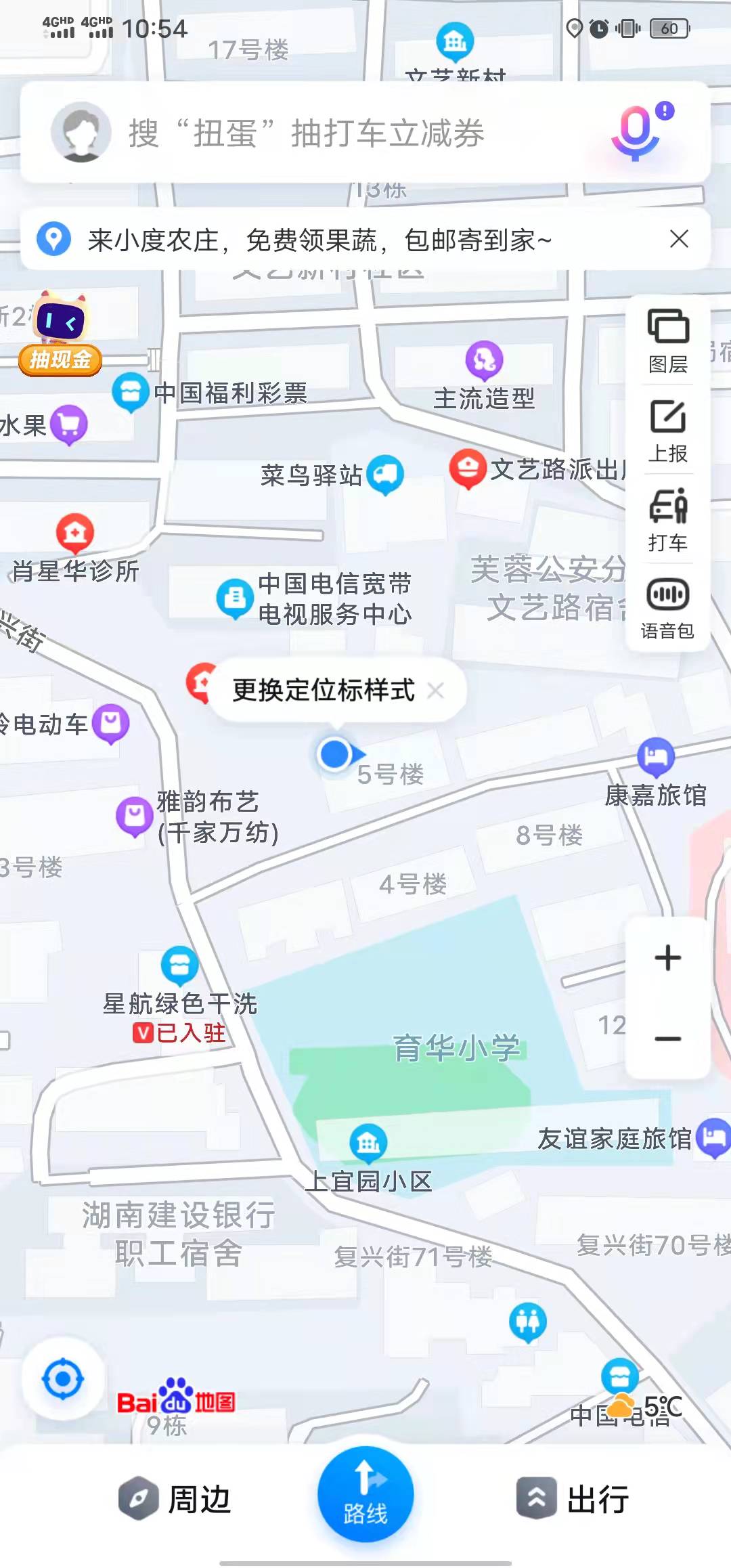731x1568 pixels.
Task: Select the 菜鸟驿站 map marker
Action: pos(384,473)
